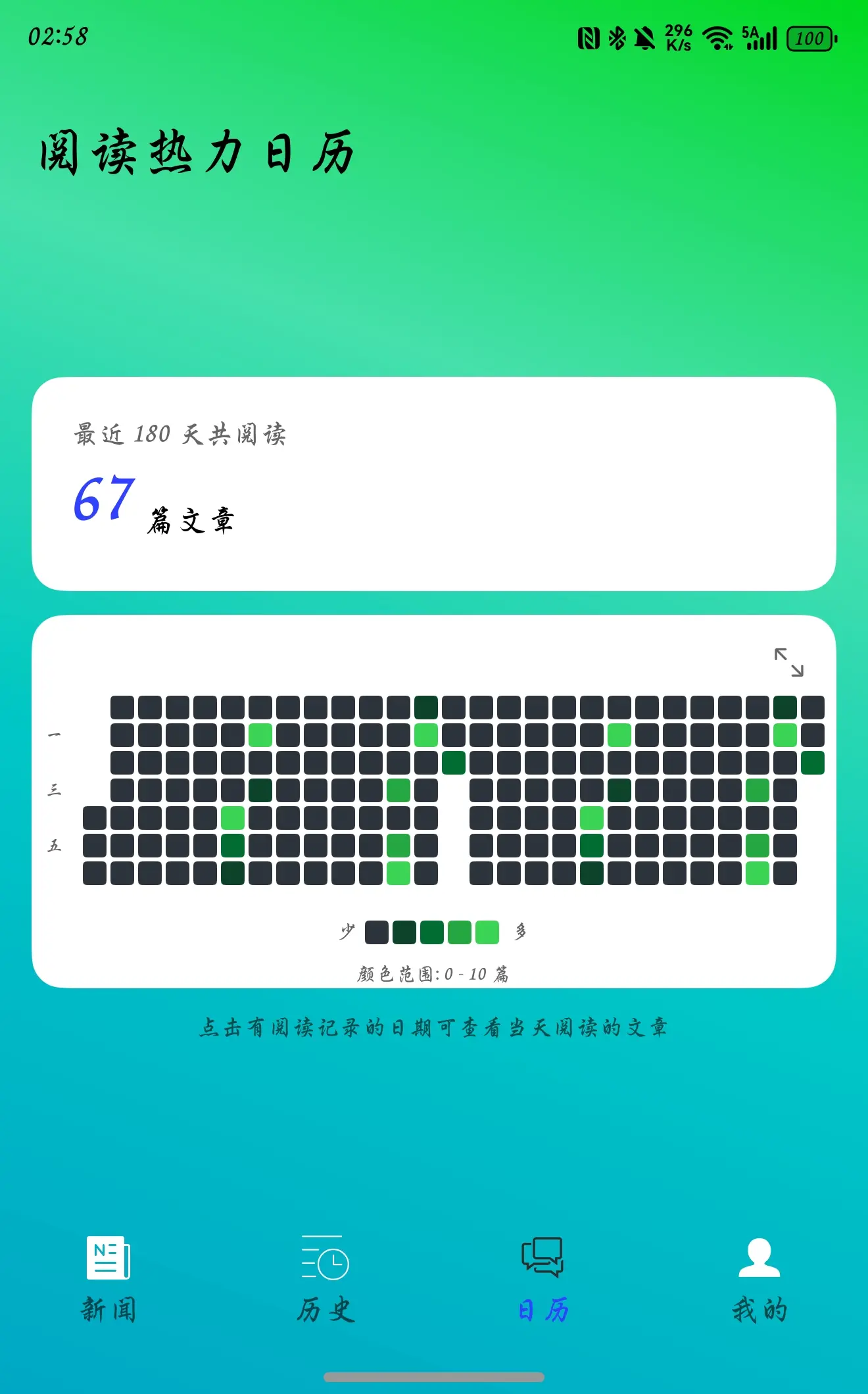Switch to the 新闻 tab
Viewport: 868px width, 1394px height.
click(108, 1279)
